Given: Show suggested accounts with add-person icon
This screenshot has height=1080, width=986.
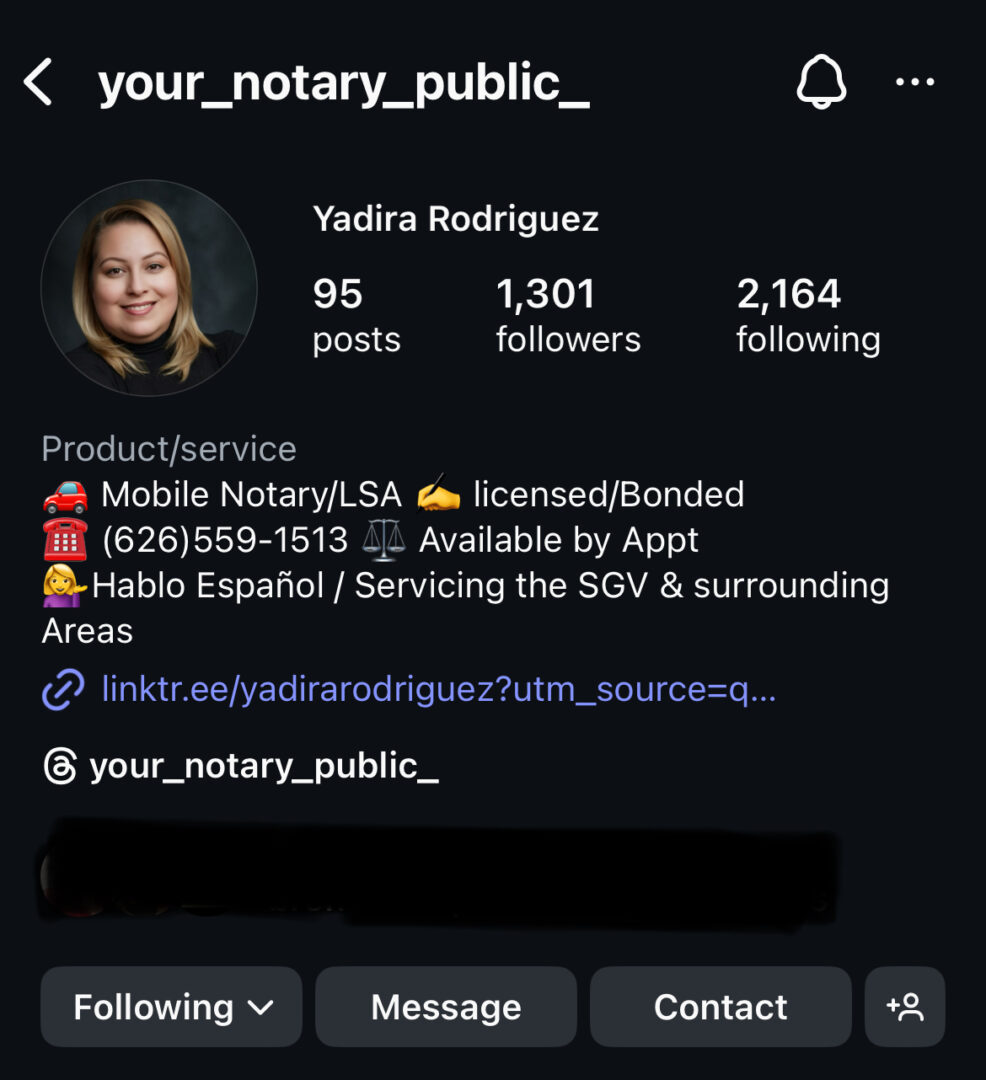Looking at the screenshot, I should click(905, 1007).
